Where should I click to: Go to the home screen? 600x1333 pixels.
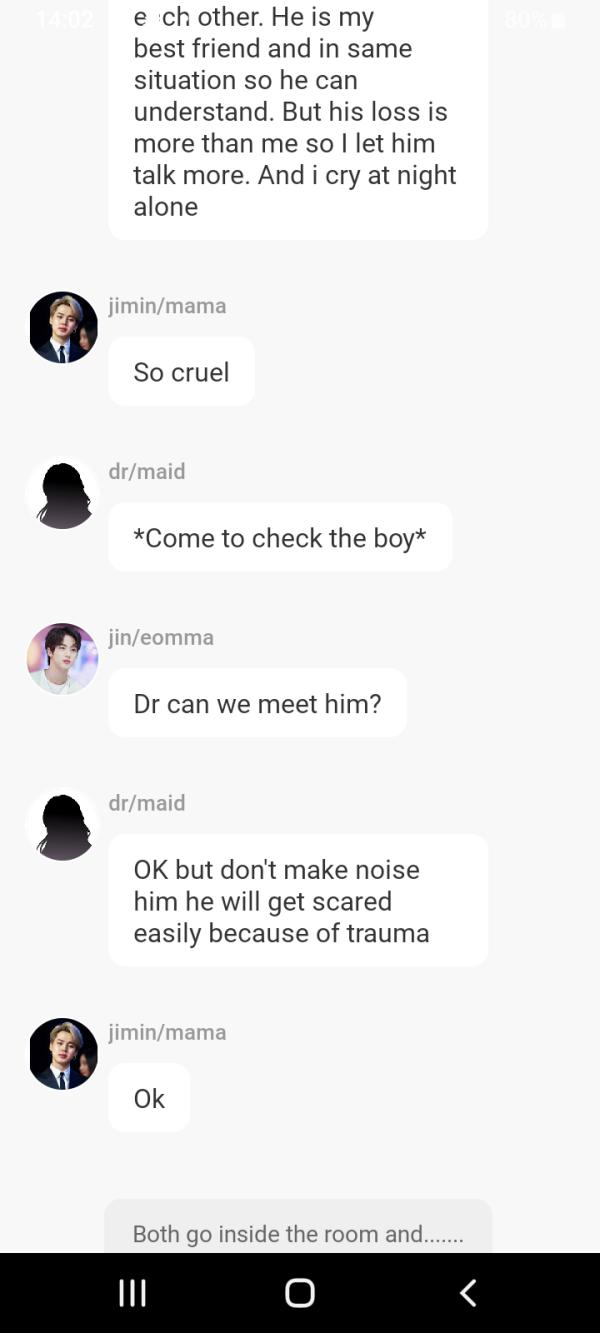pyautogui.click(x=300, y=1293)
